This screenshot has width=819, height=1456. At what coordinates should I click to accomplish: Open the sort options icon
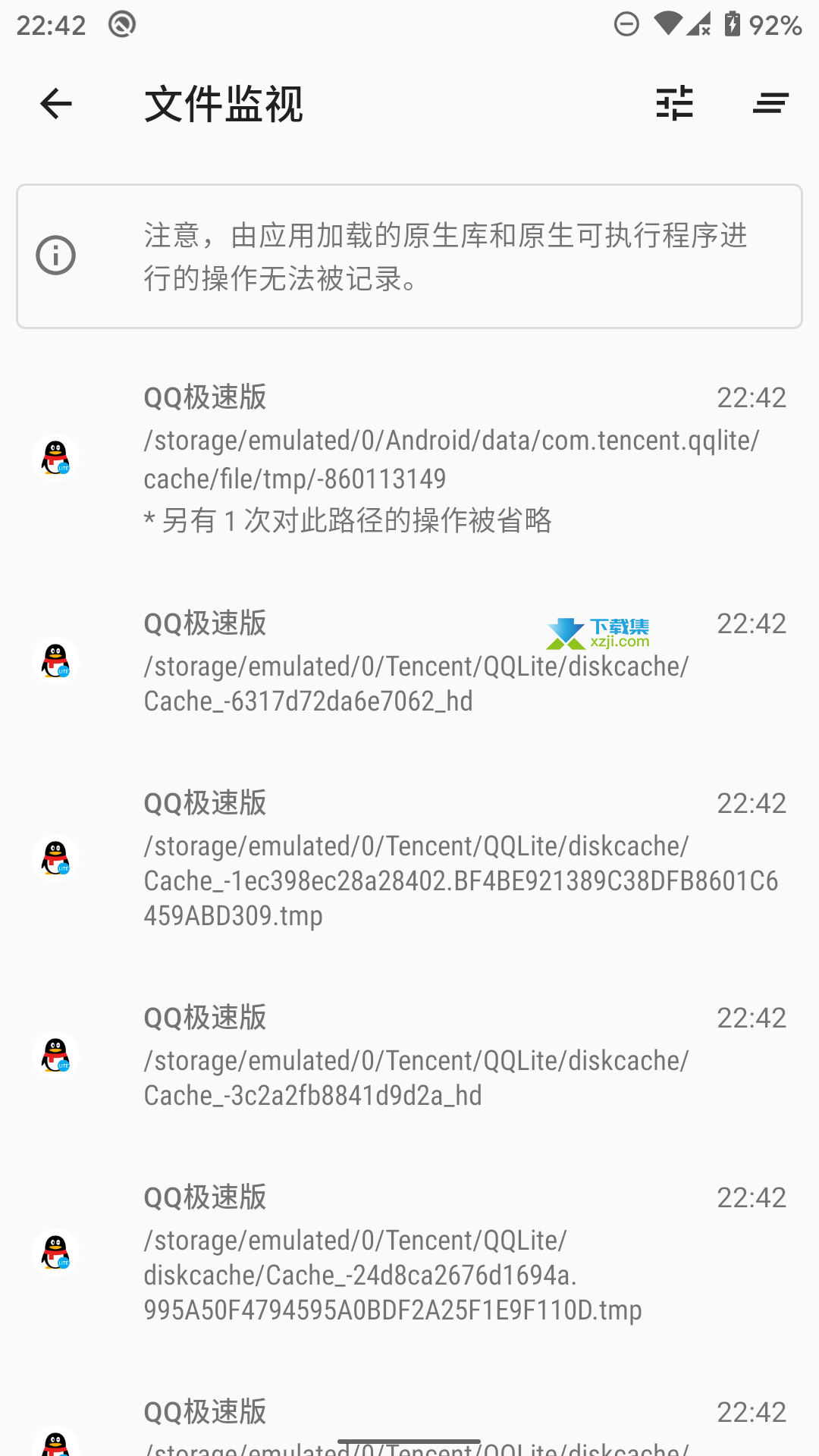pos(770,103)
